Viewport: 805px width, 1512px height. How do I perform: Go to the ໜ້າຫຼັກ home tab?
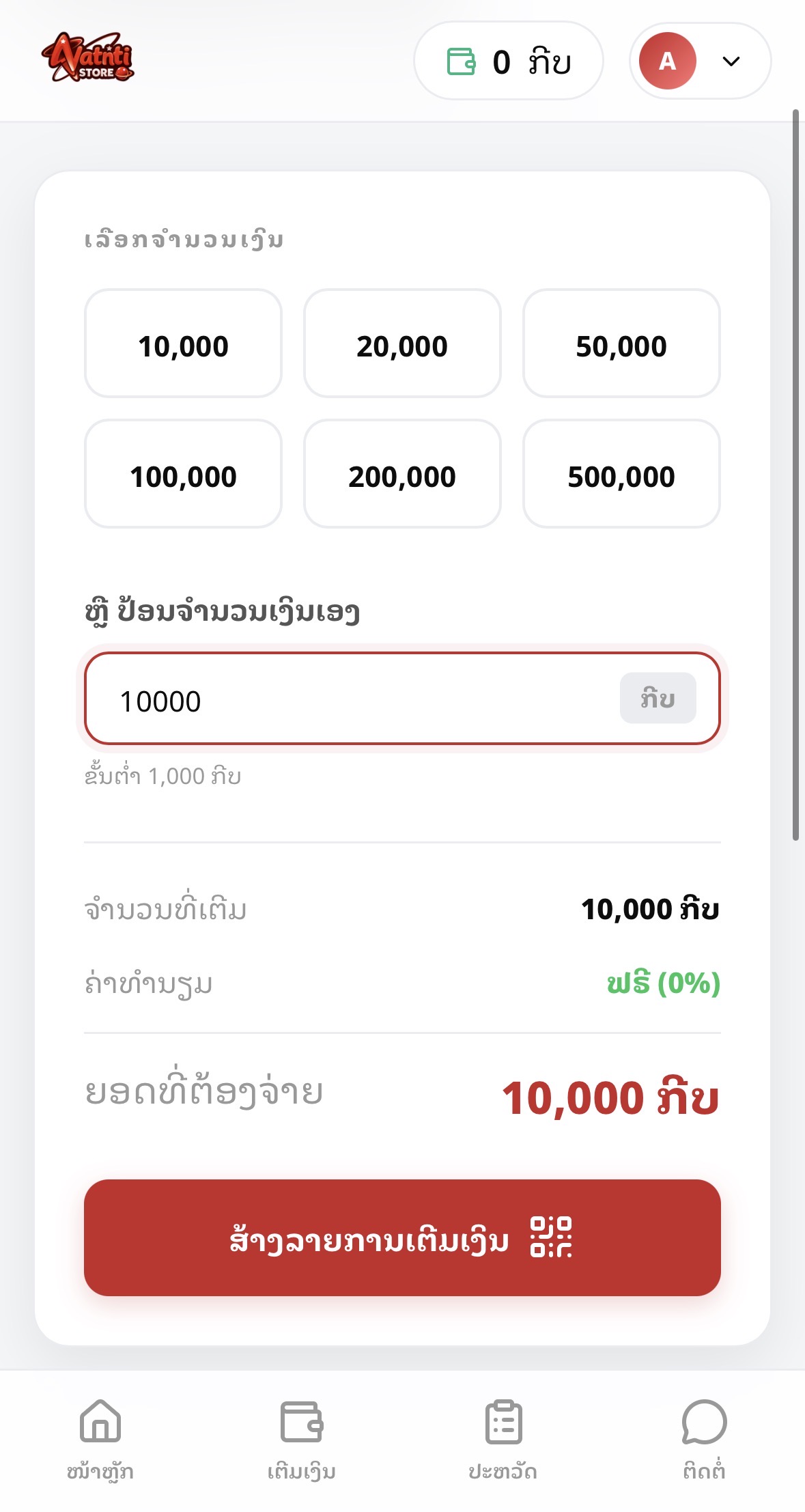click(x=100, y=1438)
